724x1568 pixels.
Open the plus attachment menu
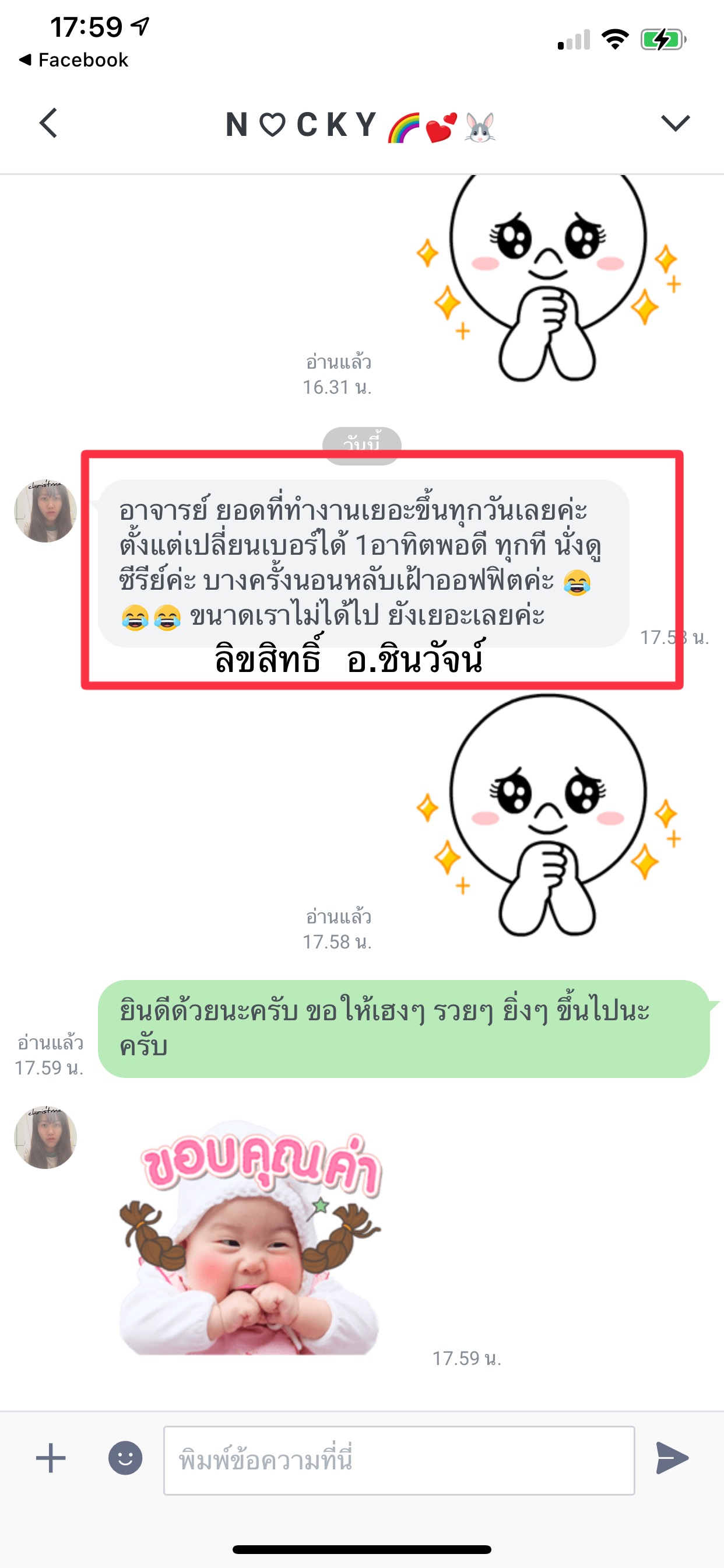[x=51, y=1458]
